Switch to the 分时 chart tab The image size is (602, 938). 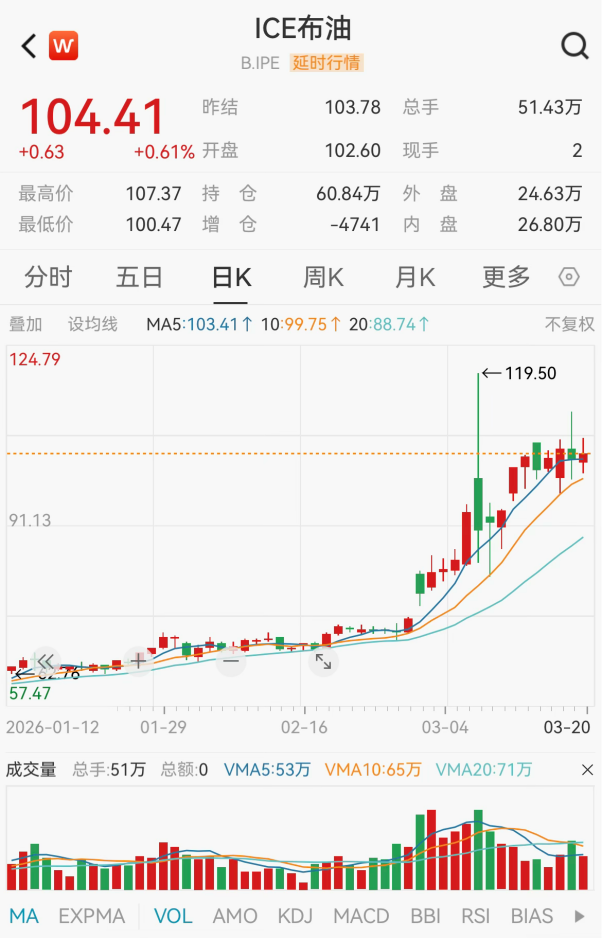48,277
